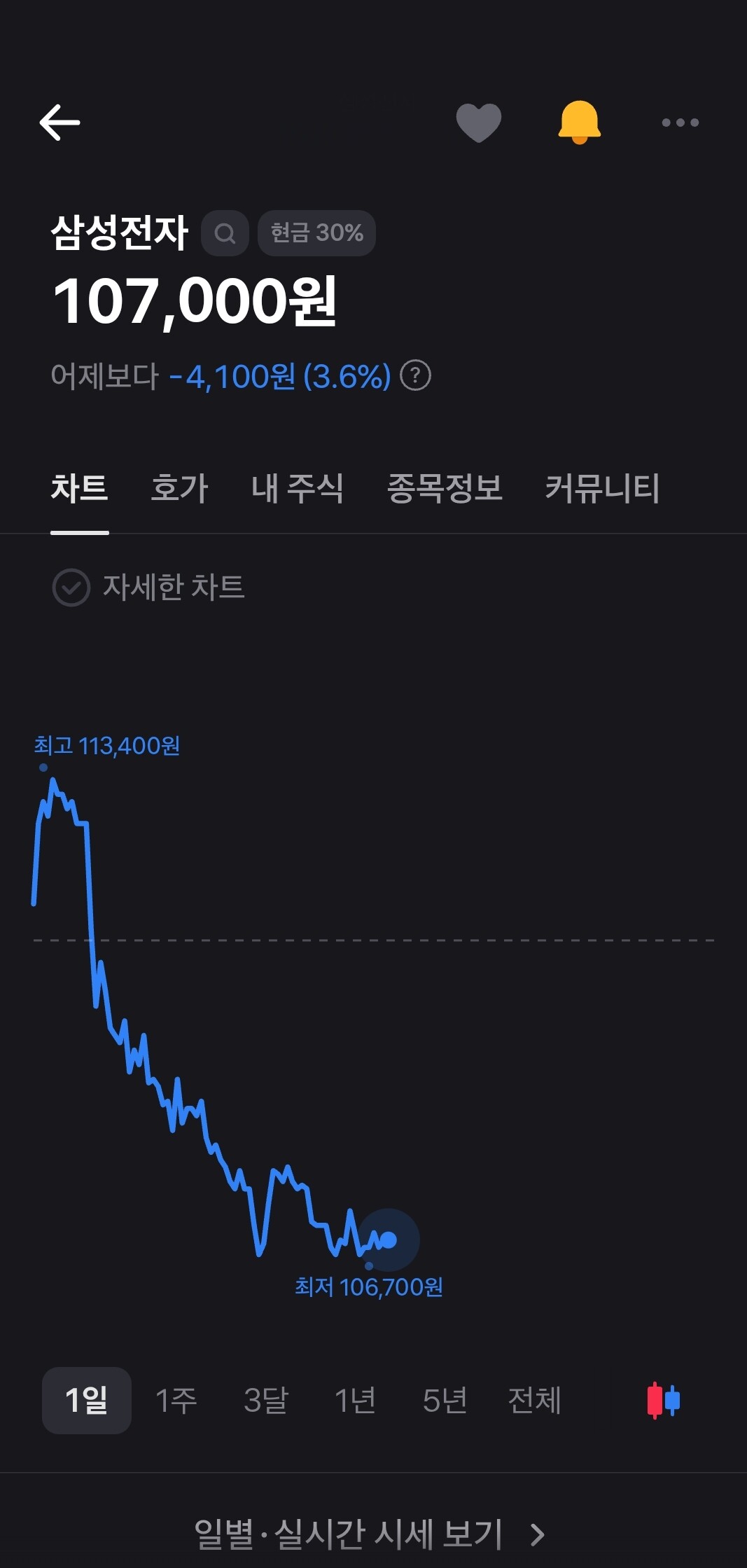Tap the search icon beside 삼성전자
The image size is (747, 1568).
(225, 233)
